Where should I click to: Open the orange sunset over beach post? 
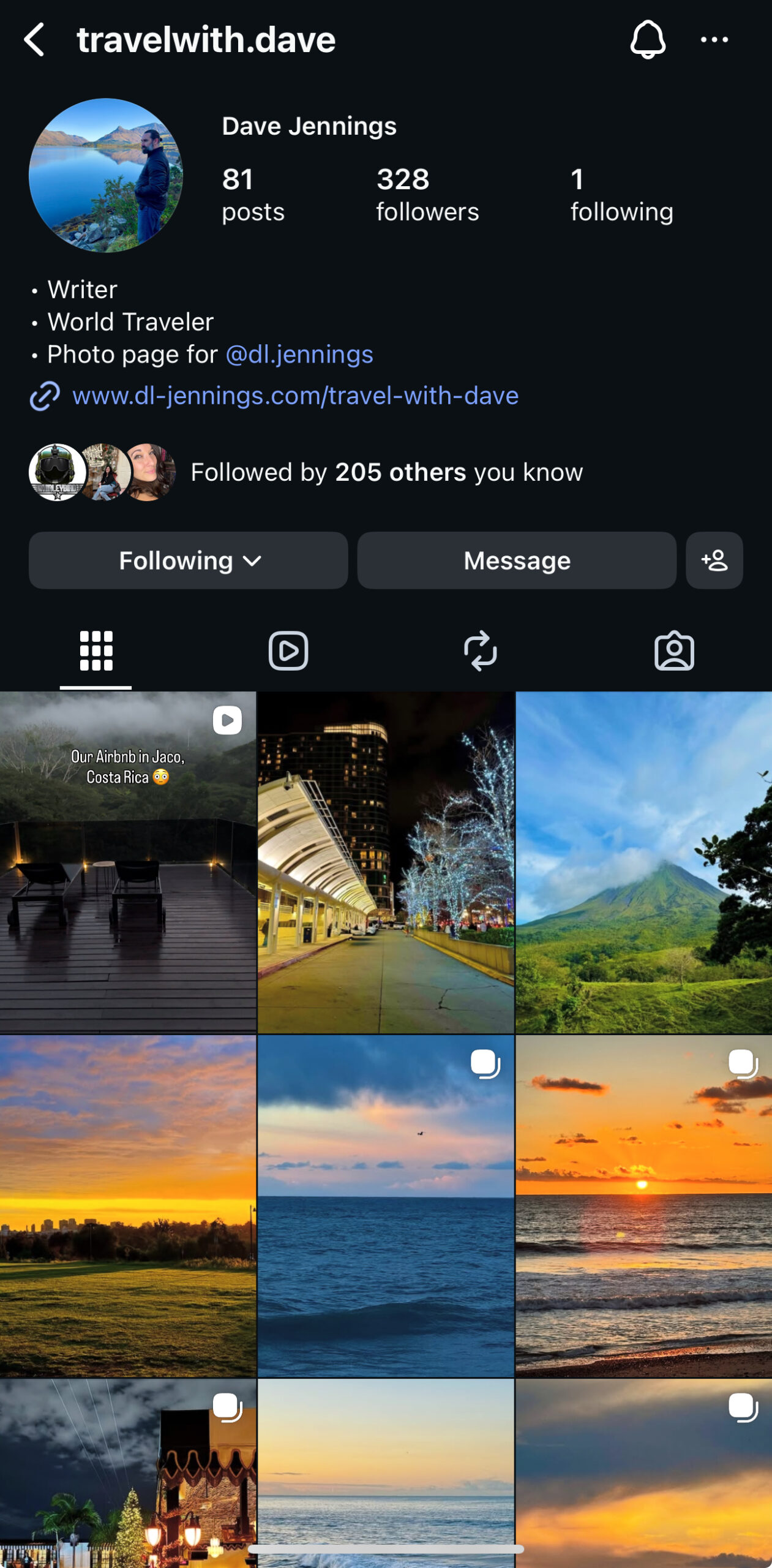[643, 1205]
